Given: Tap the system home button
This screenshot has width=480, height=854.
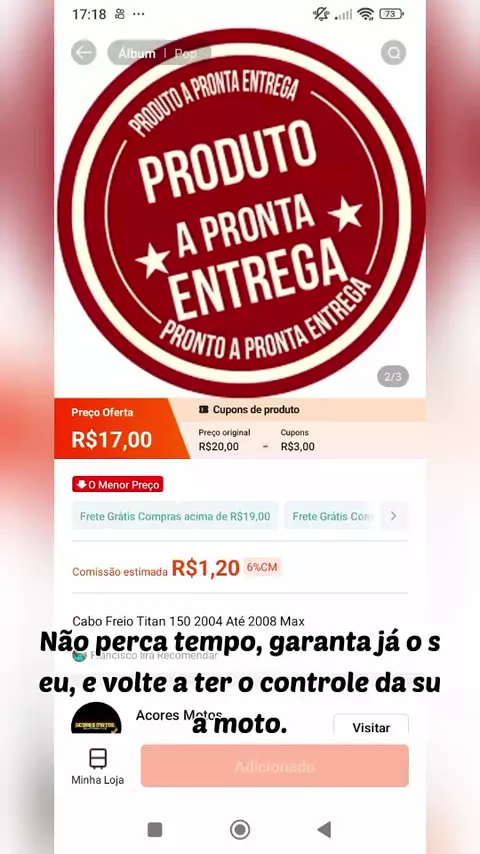Looking at the screenshot, I should pos(240,829).
